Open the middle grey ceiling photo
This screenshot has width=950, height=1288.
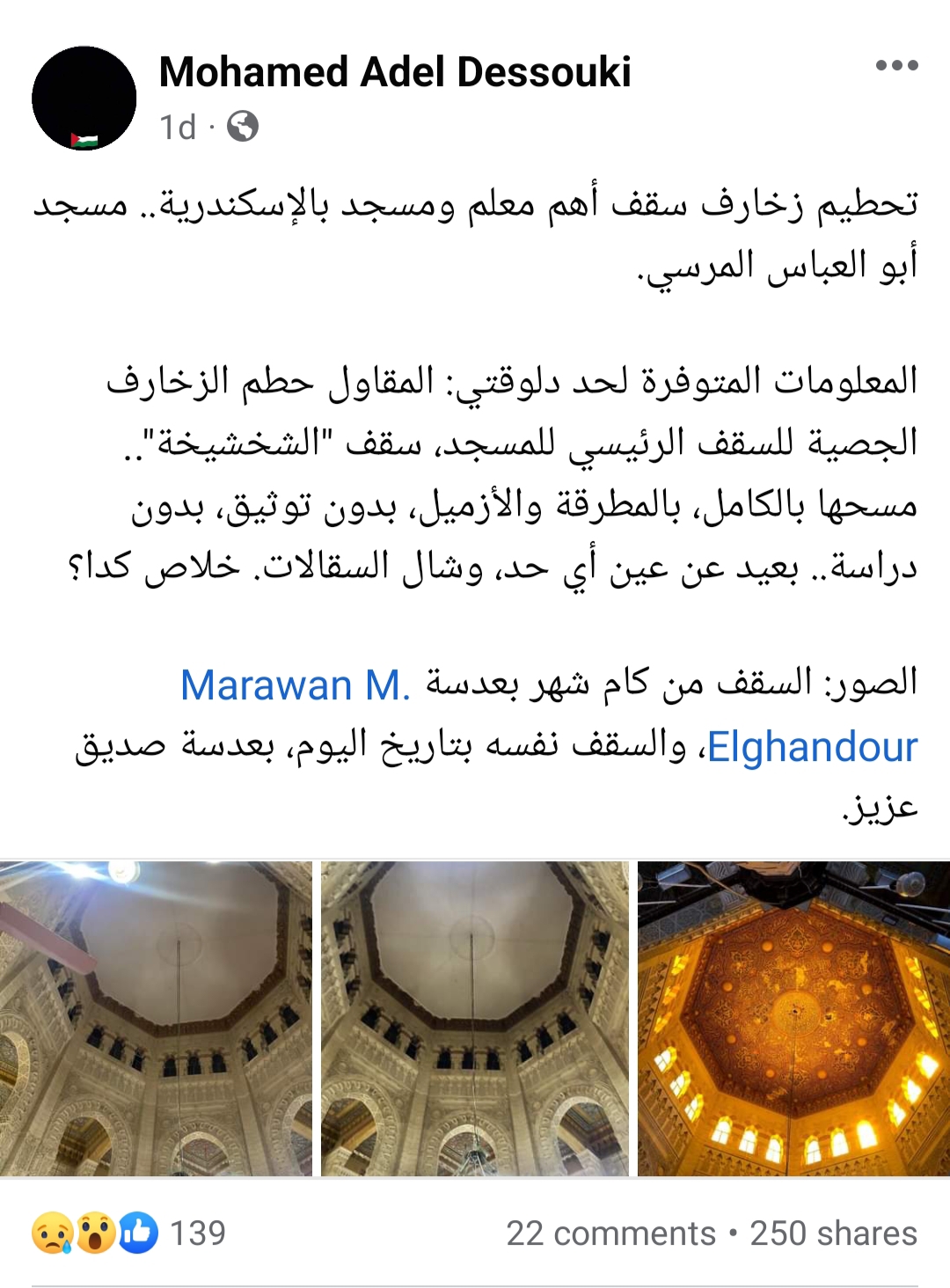click(x=474, y=1018)
